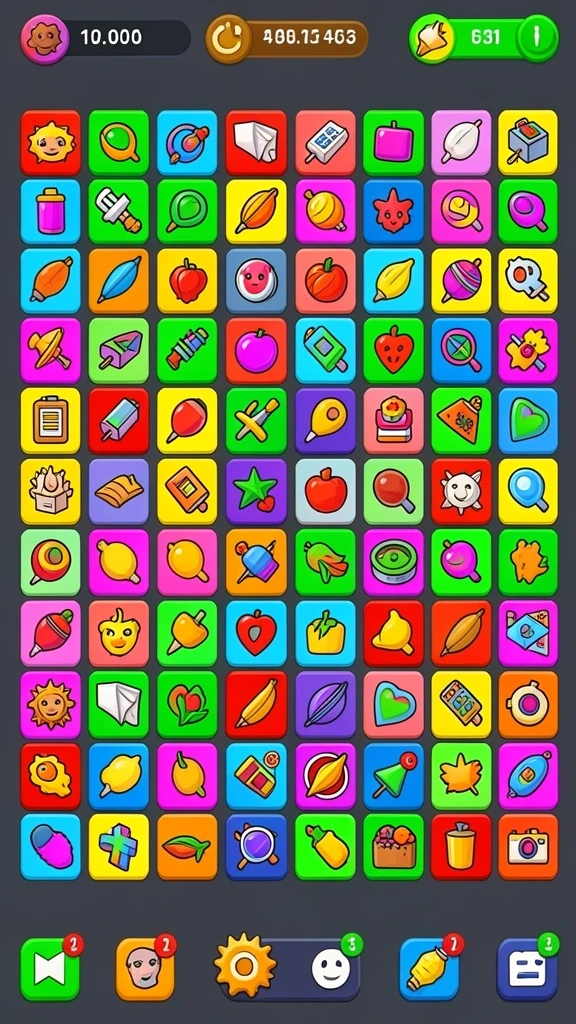This screenshot has height=1024, width=576.
Task: Select the camera tile on orange background
Action: point(528,847)
